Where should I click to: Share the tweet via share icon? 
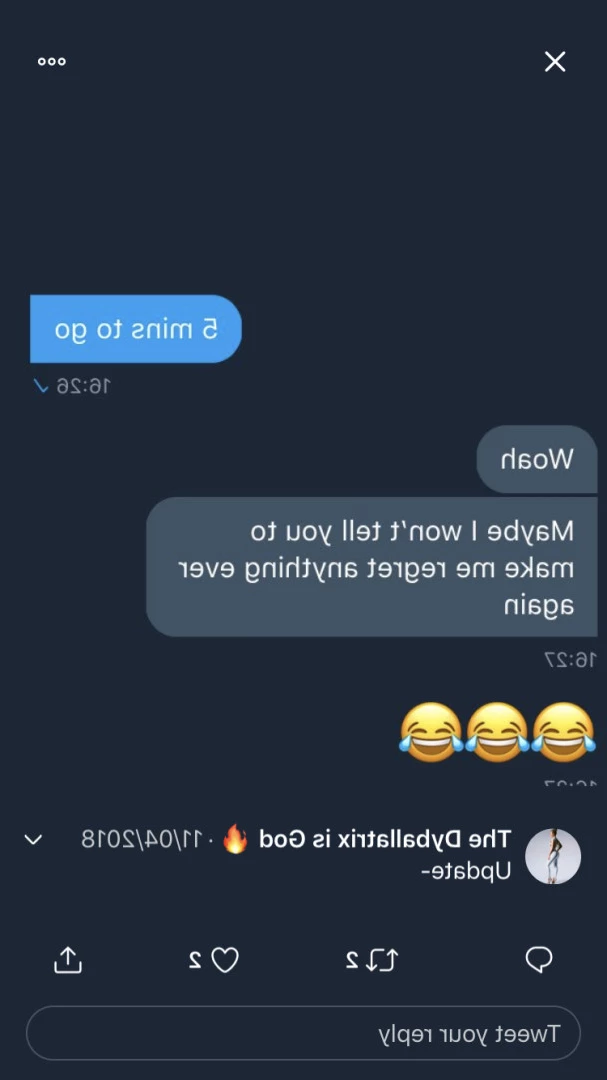click(x=68, y=959)
